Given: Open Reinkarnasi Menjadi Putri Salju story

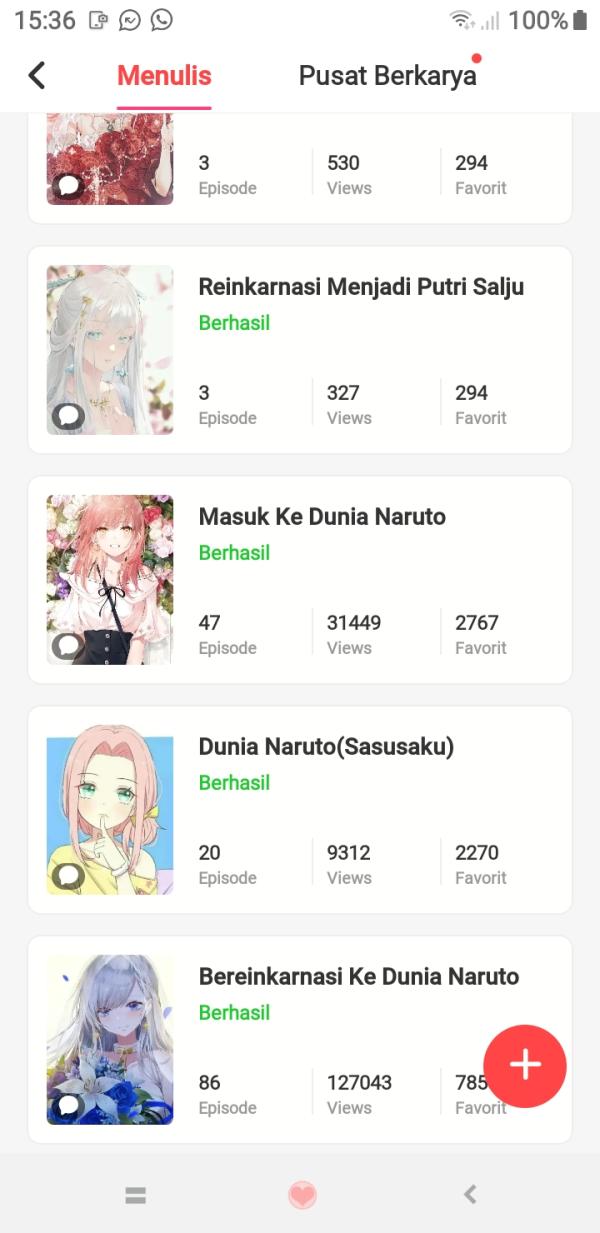Looking at the screenshot, I should tap(361, 287).
